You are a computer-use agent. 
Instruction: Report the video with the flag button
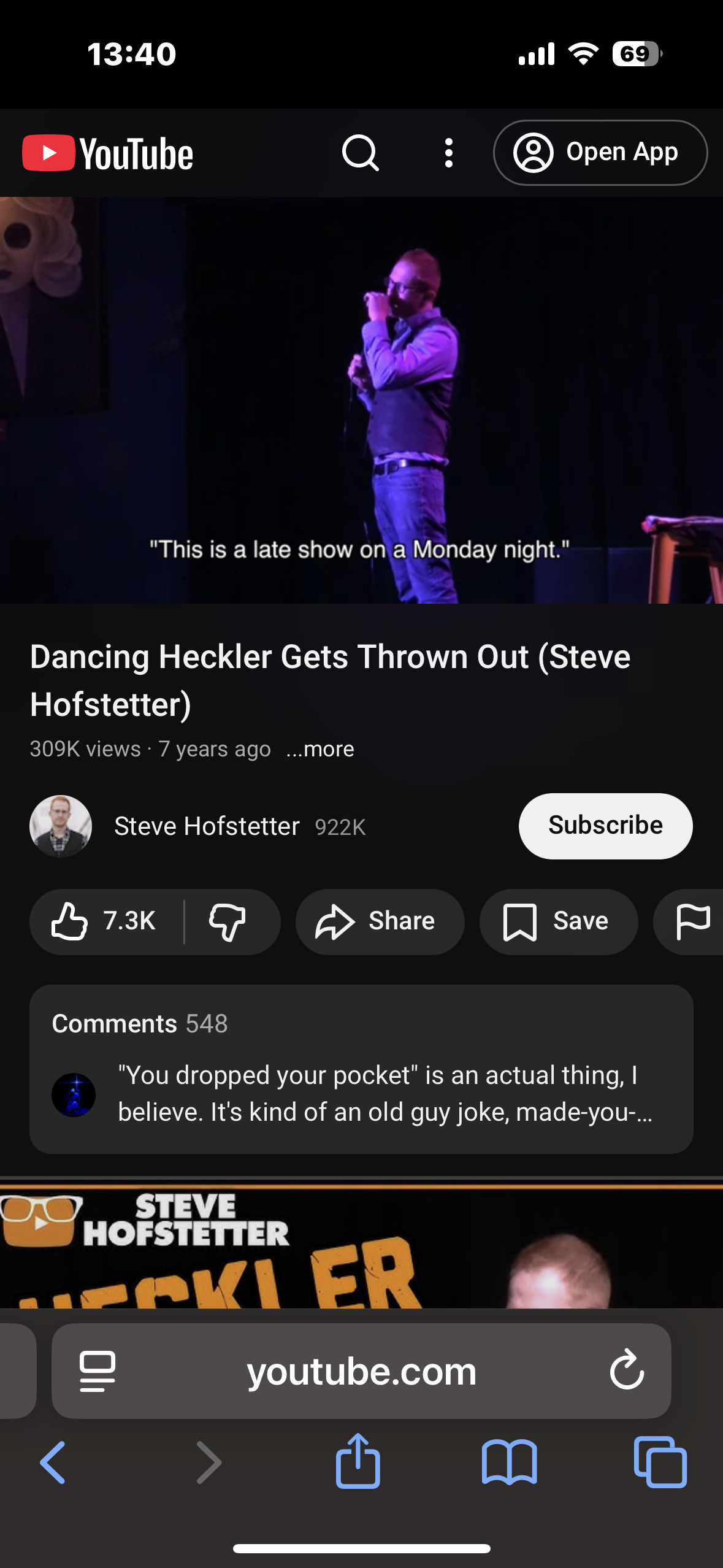coord(693,921)
